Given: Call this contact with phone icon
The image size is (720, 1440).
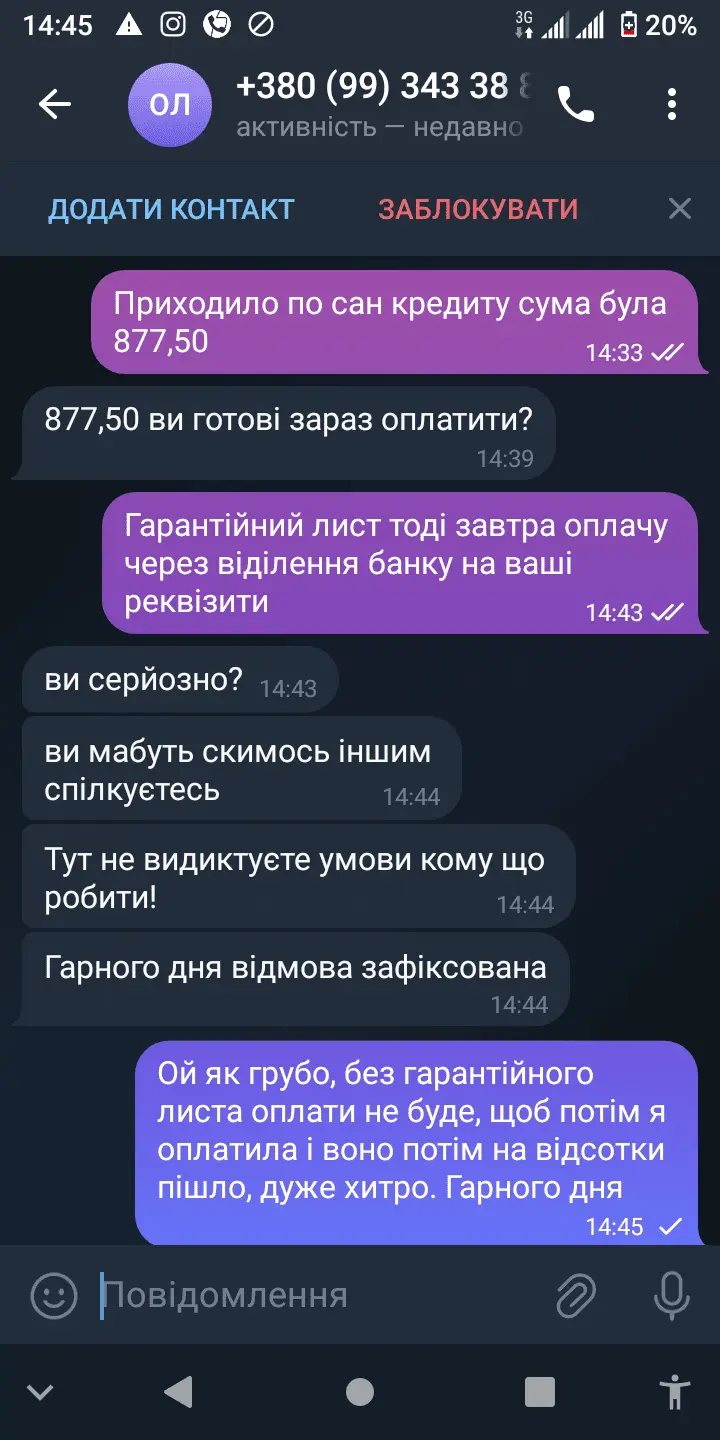Looking at the screenshot, I should 576,104.
